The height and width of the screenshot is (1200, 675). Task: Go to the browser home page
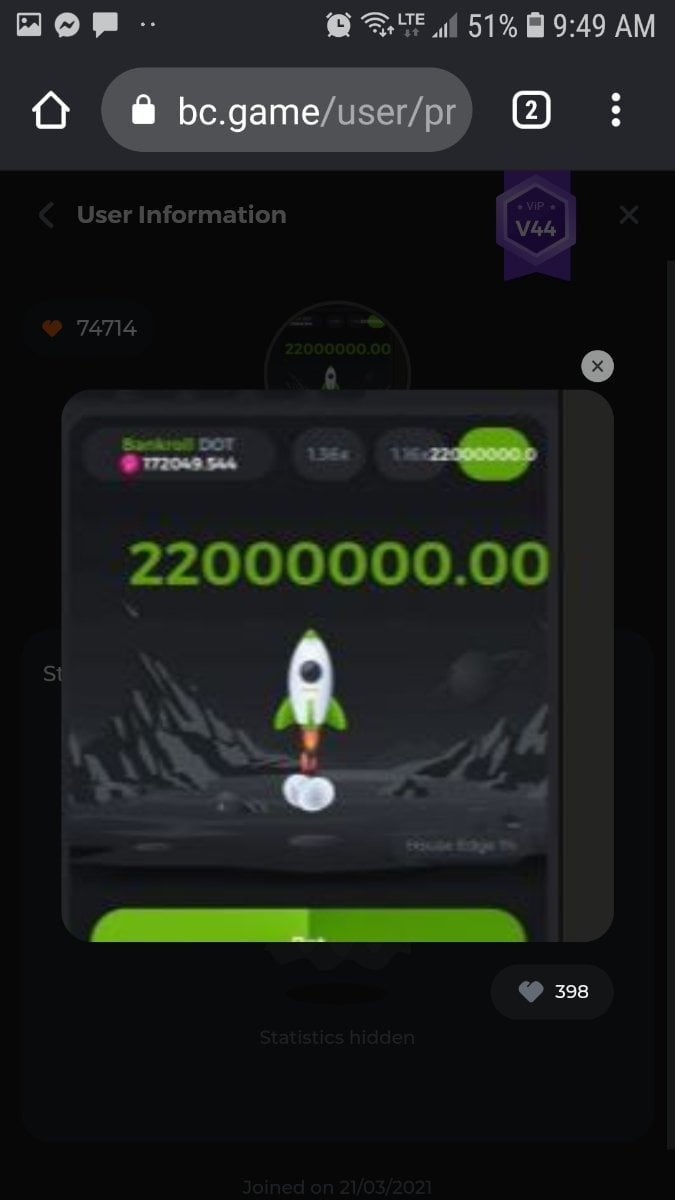[x=52, y=110]
